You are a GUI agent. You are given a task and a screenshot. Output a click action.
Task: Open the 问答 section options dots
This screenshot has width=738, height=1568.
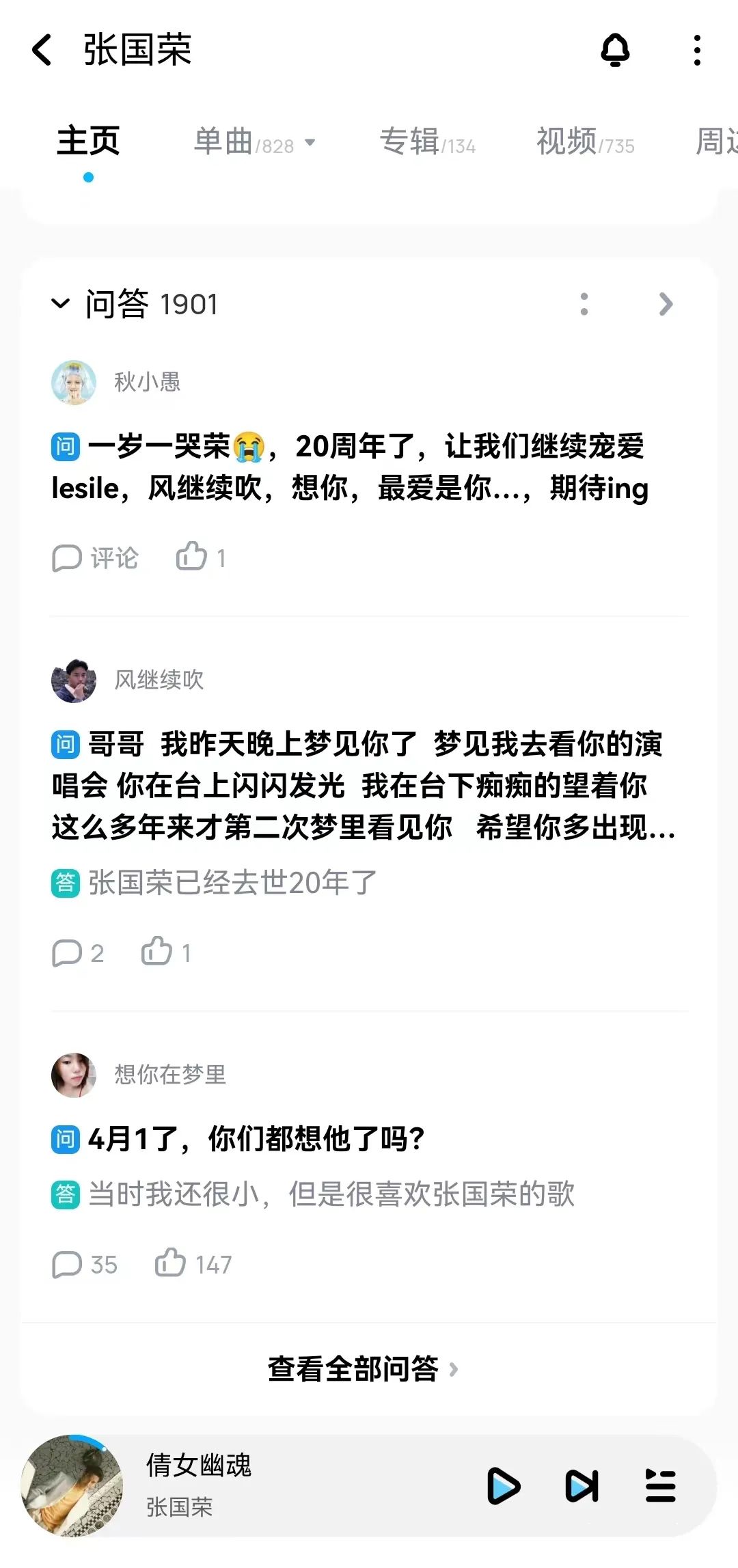pos(584,303)
